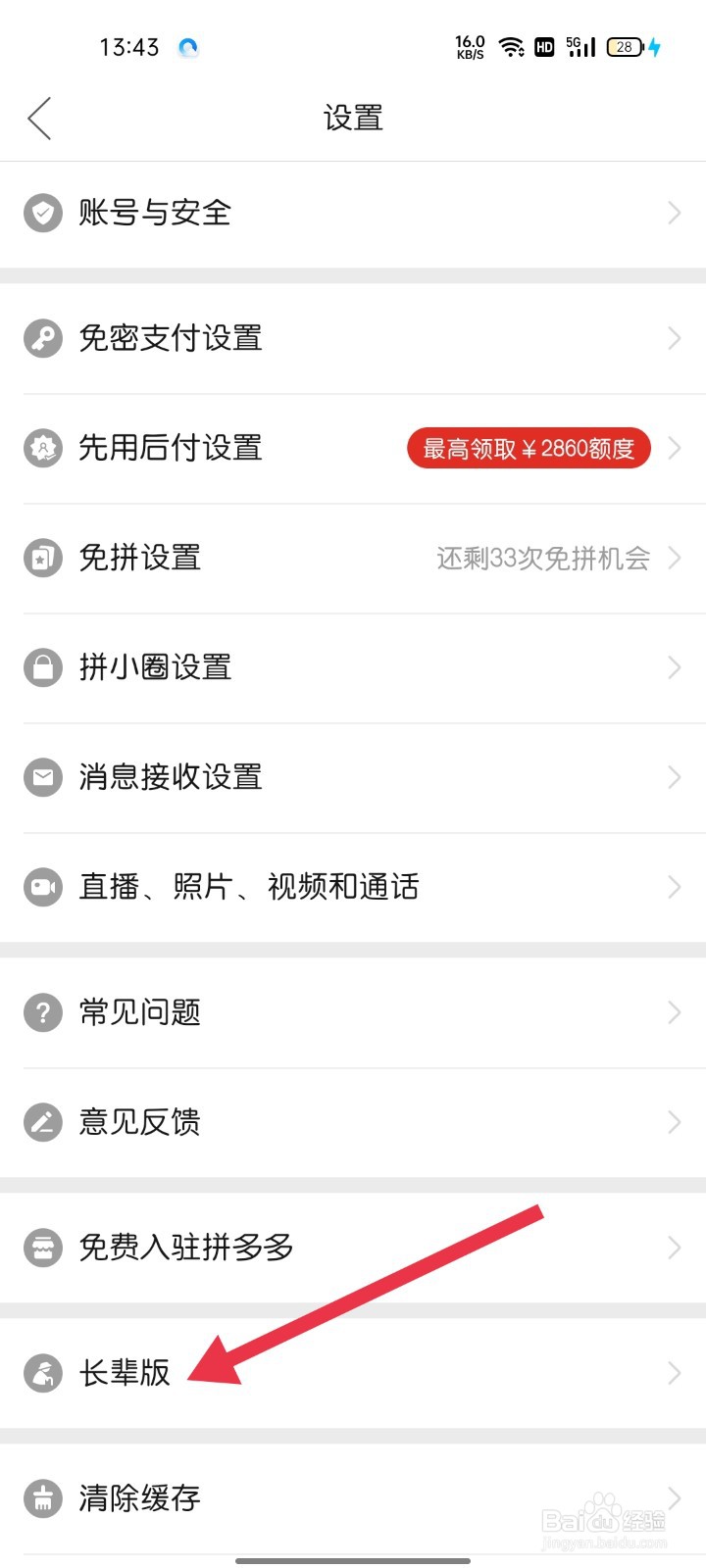This screenshot has height=1568, width=706.
Task: Open the 拼小圈设置 page
Action: 353,667
